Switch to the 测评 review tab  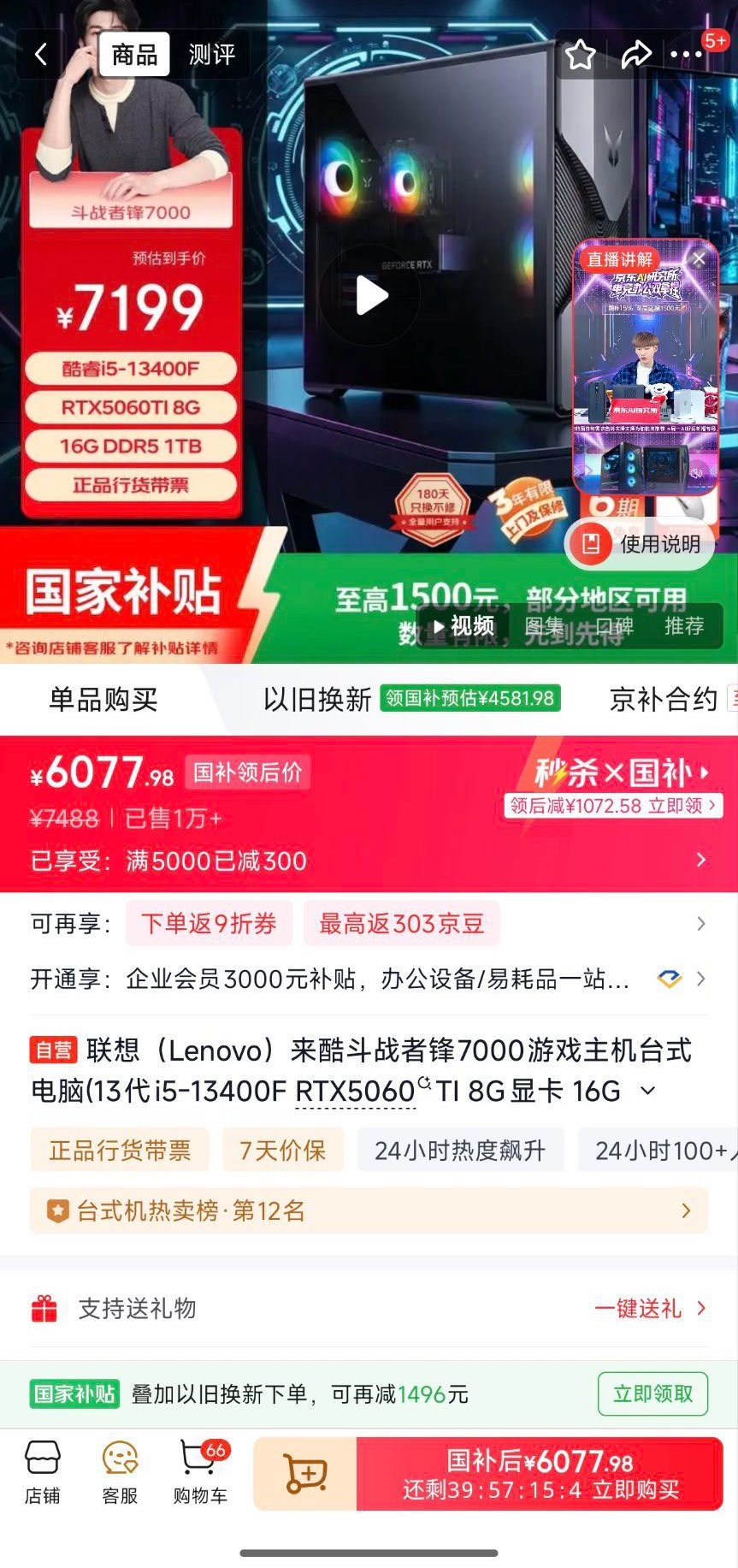(211, 53)
